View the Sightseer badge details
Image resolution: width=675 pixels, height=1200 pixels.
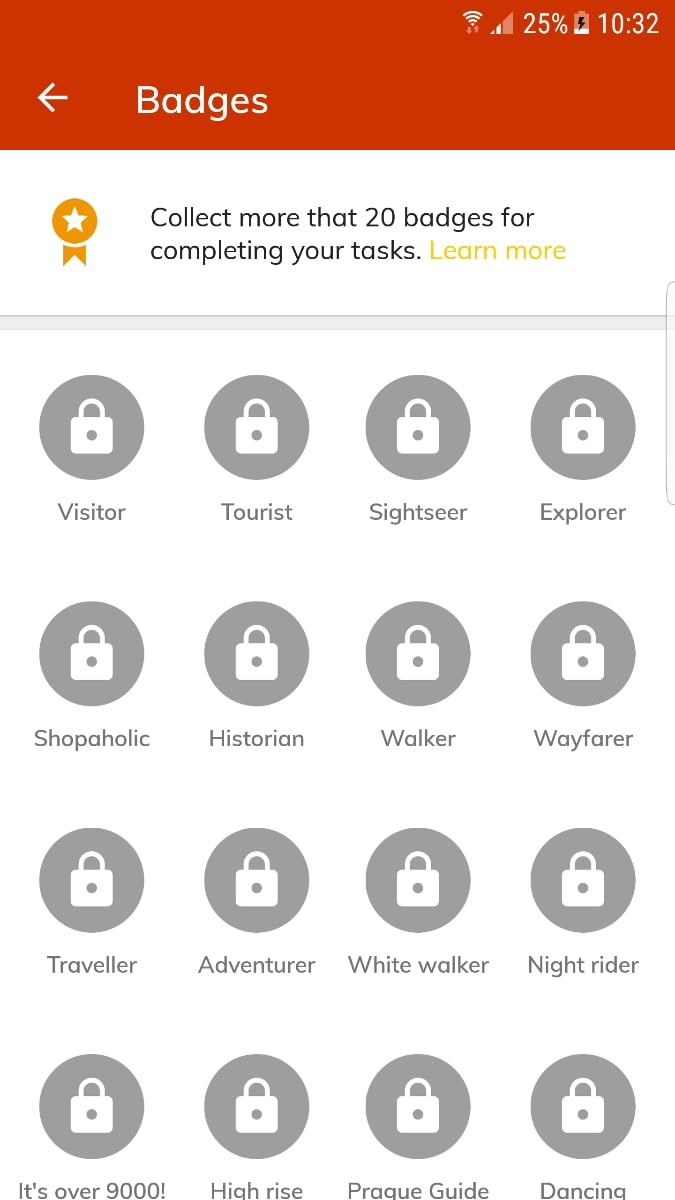point(418,428)
